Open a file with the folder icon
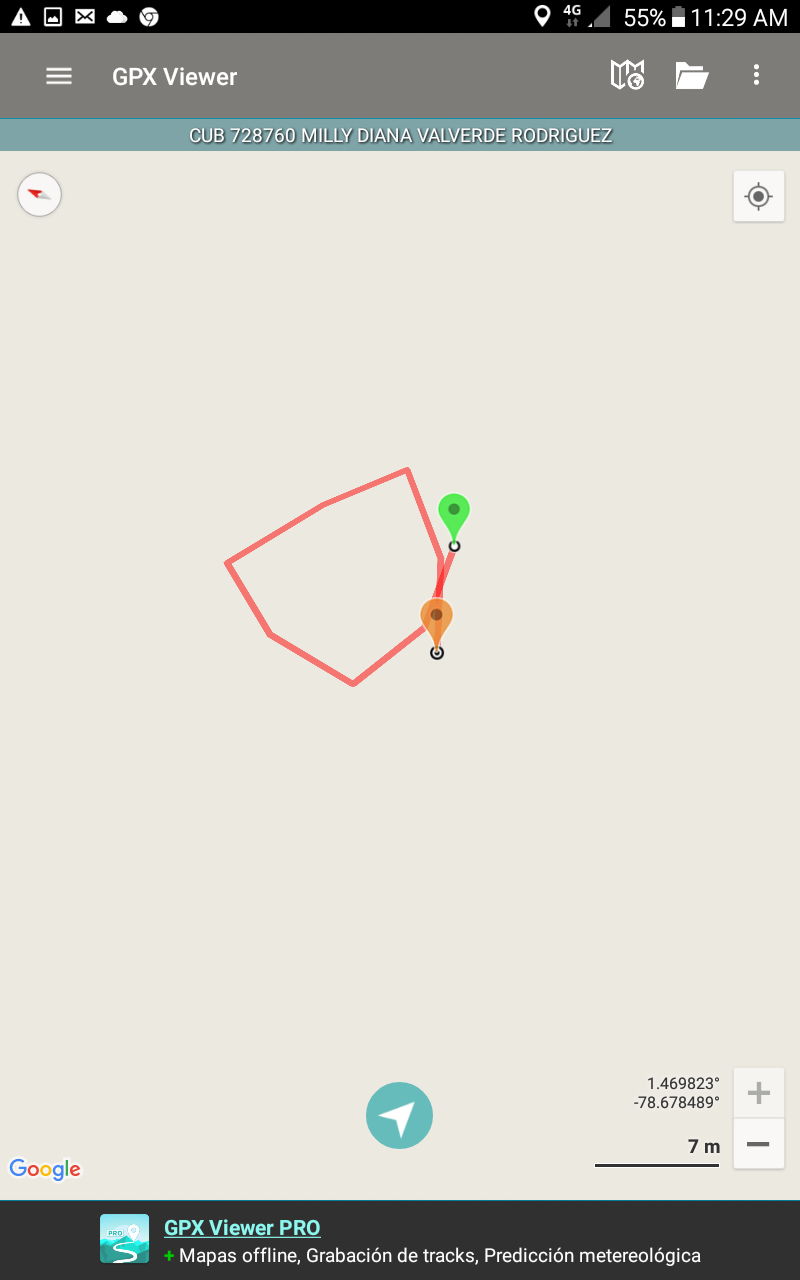Image resolution: width=800 pixels, height=1280 pixels. (x=691, y=75)
